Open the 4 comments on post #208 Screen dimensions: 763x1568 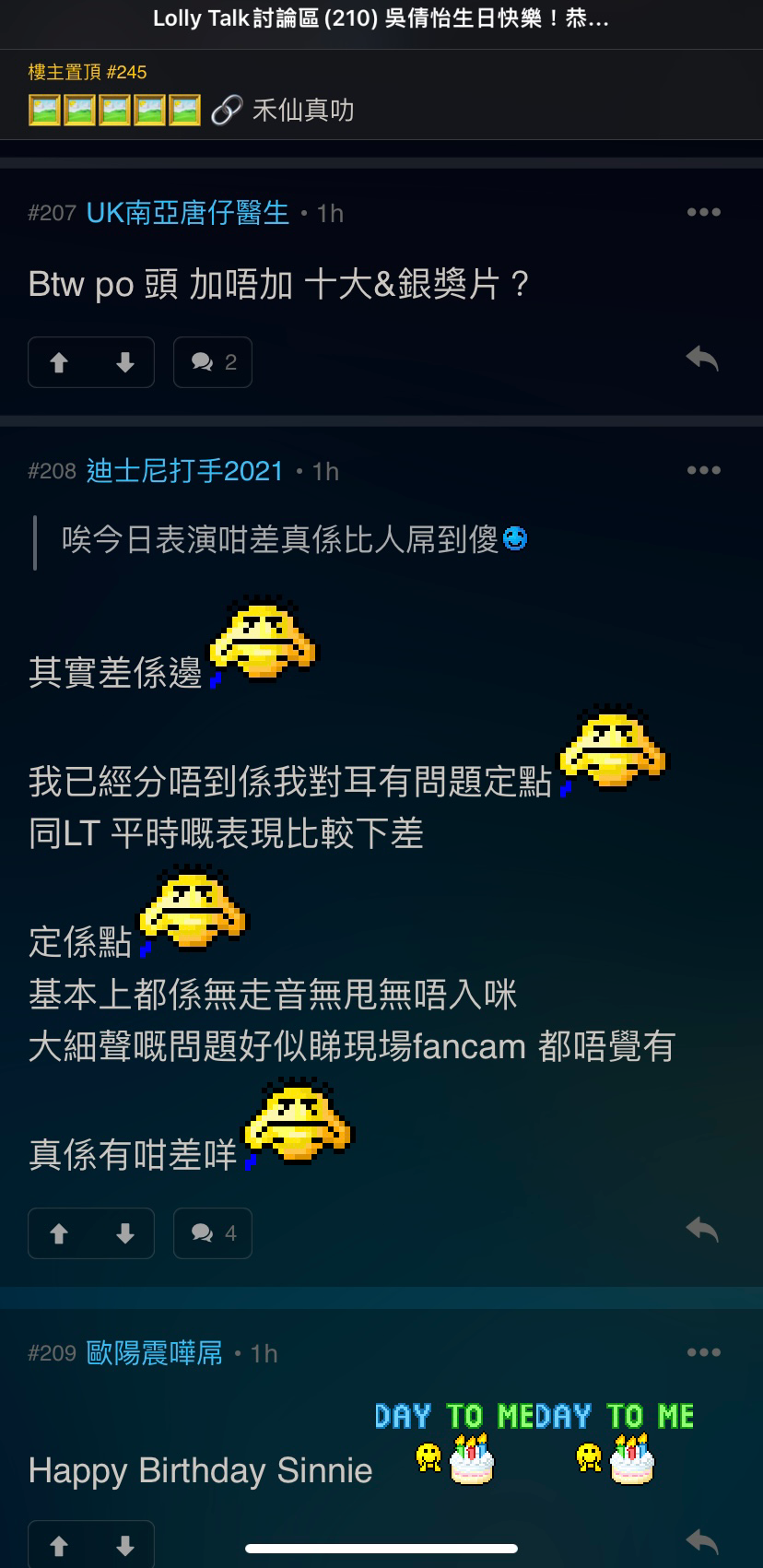[212, 1232]
